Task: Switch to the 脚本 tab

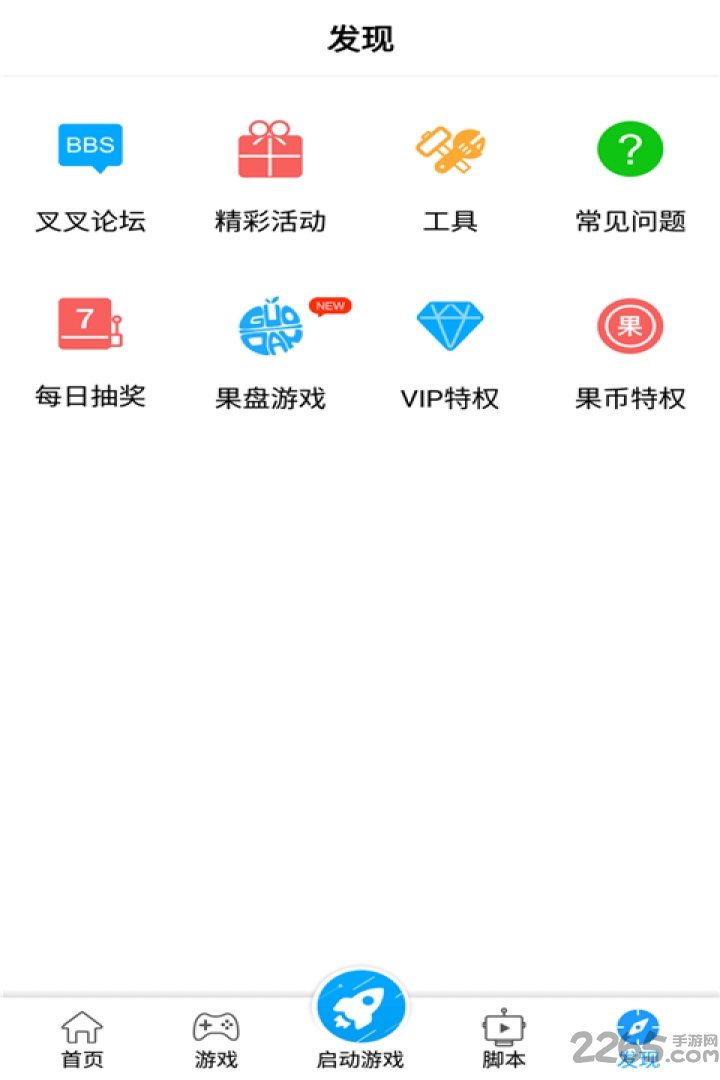Action: tap(503, 1040)
